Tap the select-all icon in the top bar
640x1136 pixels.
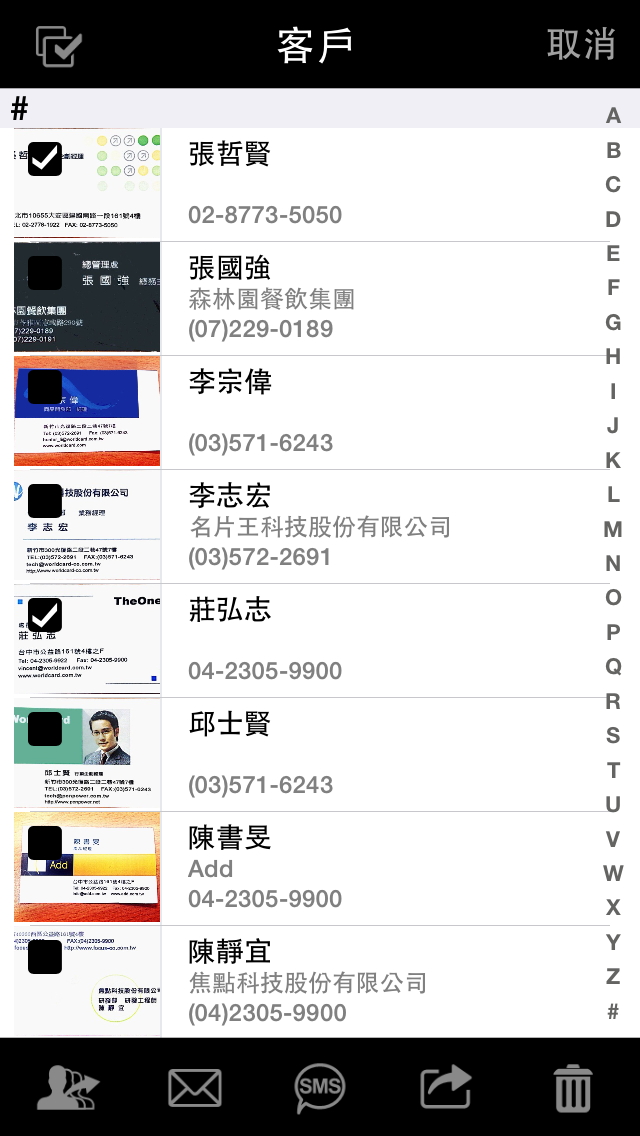tap(59, 45)
